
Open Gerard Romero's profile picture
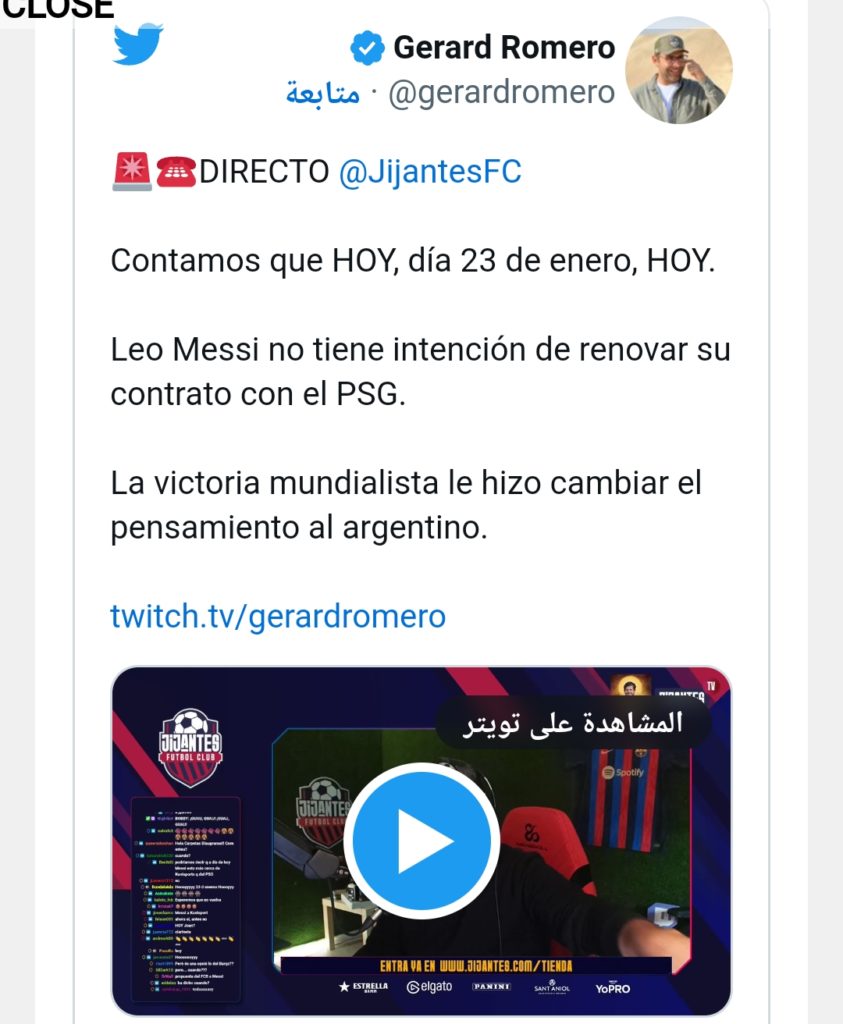(x=678, y=70)
